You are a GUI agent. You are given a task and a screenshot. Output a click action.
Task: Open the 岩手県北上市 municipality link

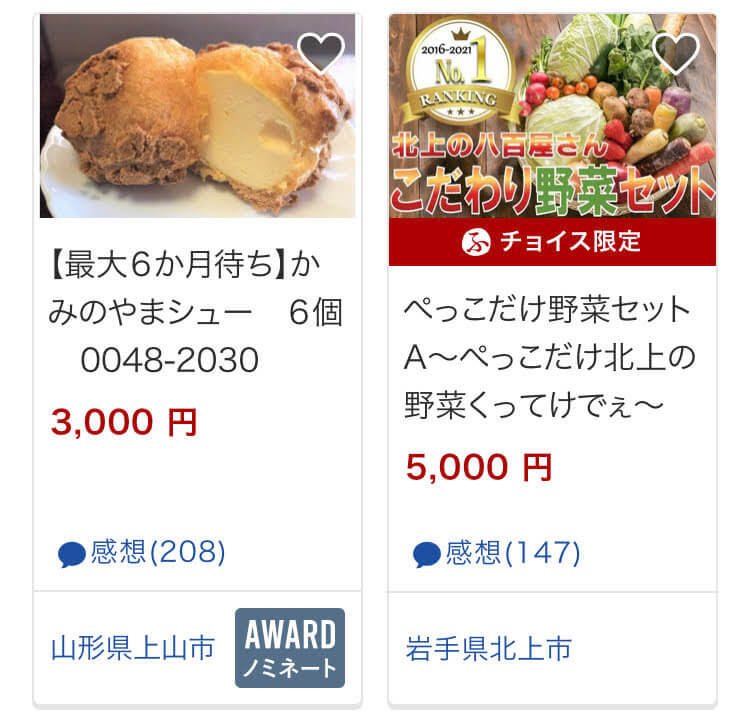click(489, 649)
